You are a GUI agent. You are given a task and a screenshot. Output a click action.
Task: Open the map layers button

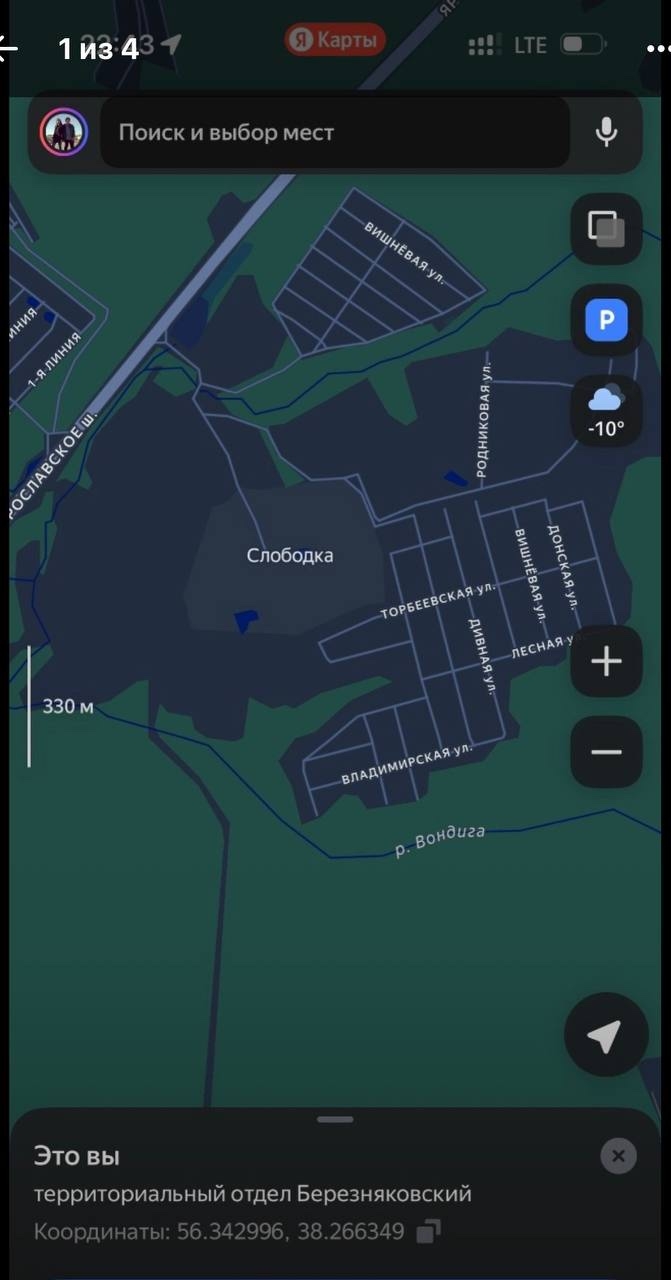tap(606, 229)
